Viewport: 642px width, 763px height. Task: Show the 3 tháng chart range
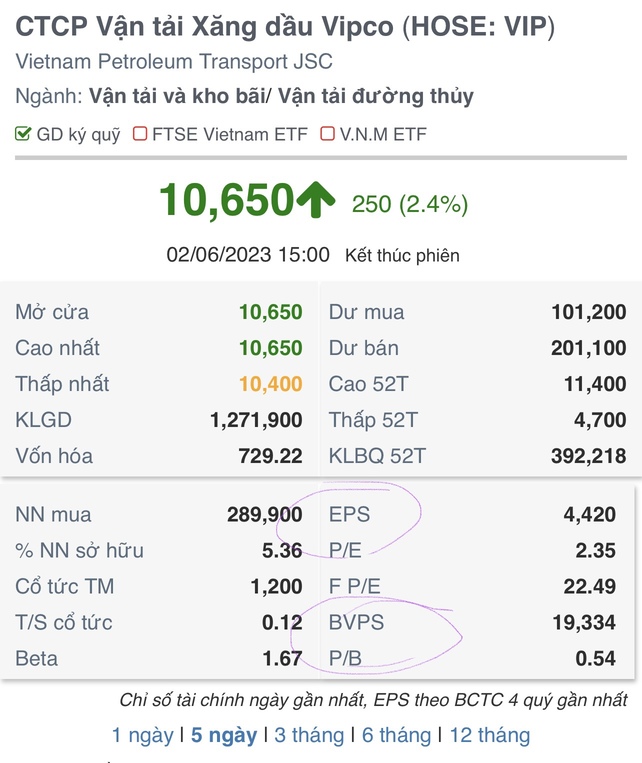click(309, 736)
